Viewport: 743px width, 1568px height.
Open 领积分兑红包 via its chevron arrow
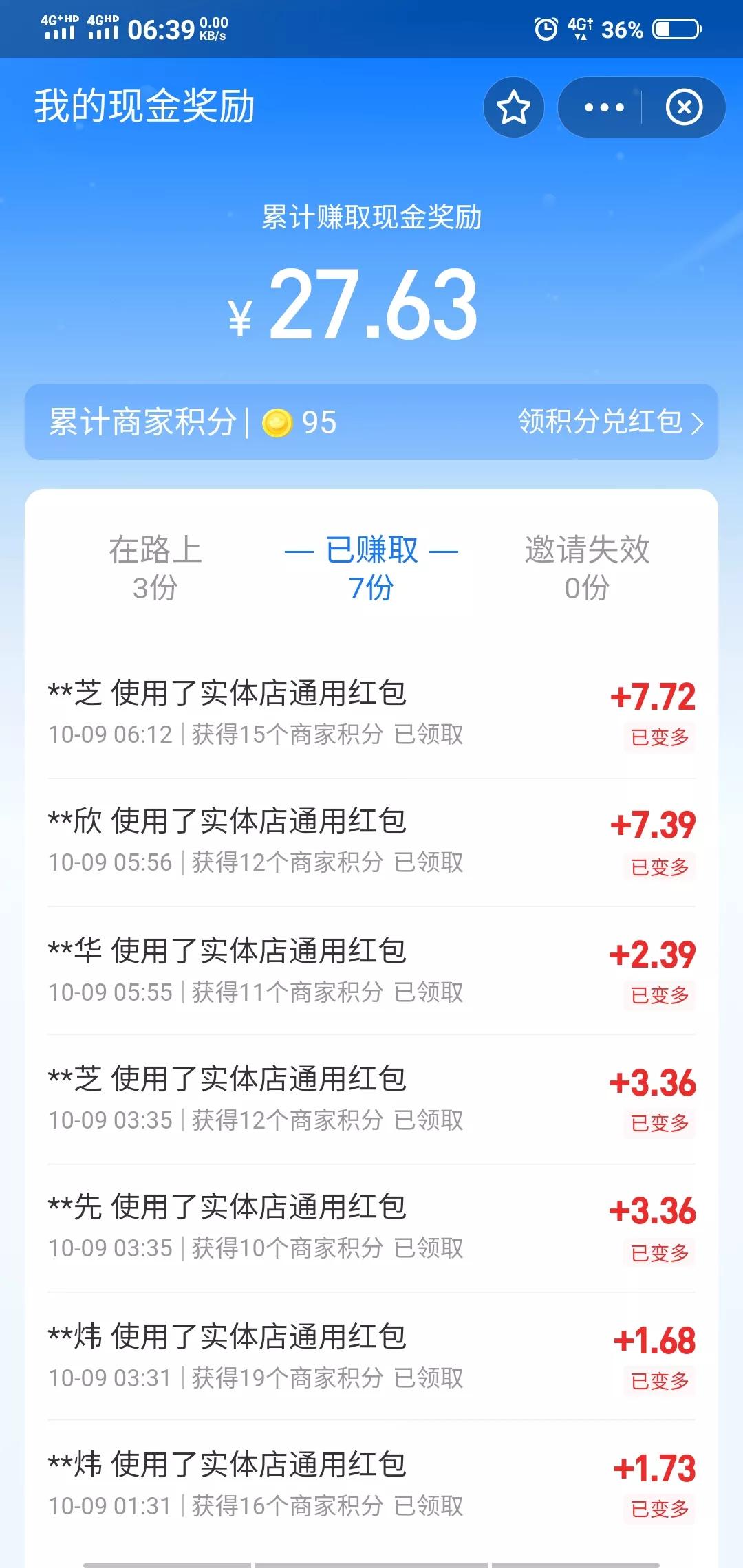tap(700, 424)
